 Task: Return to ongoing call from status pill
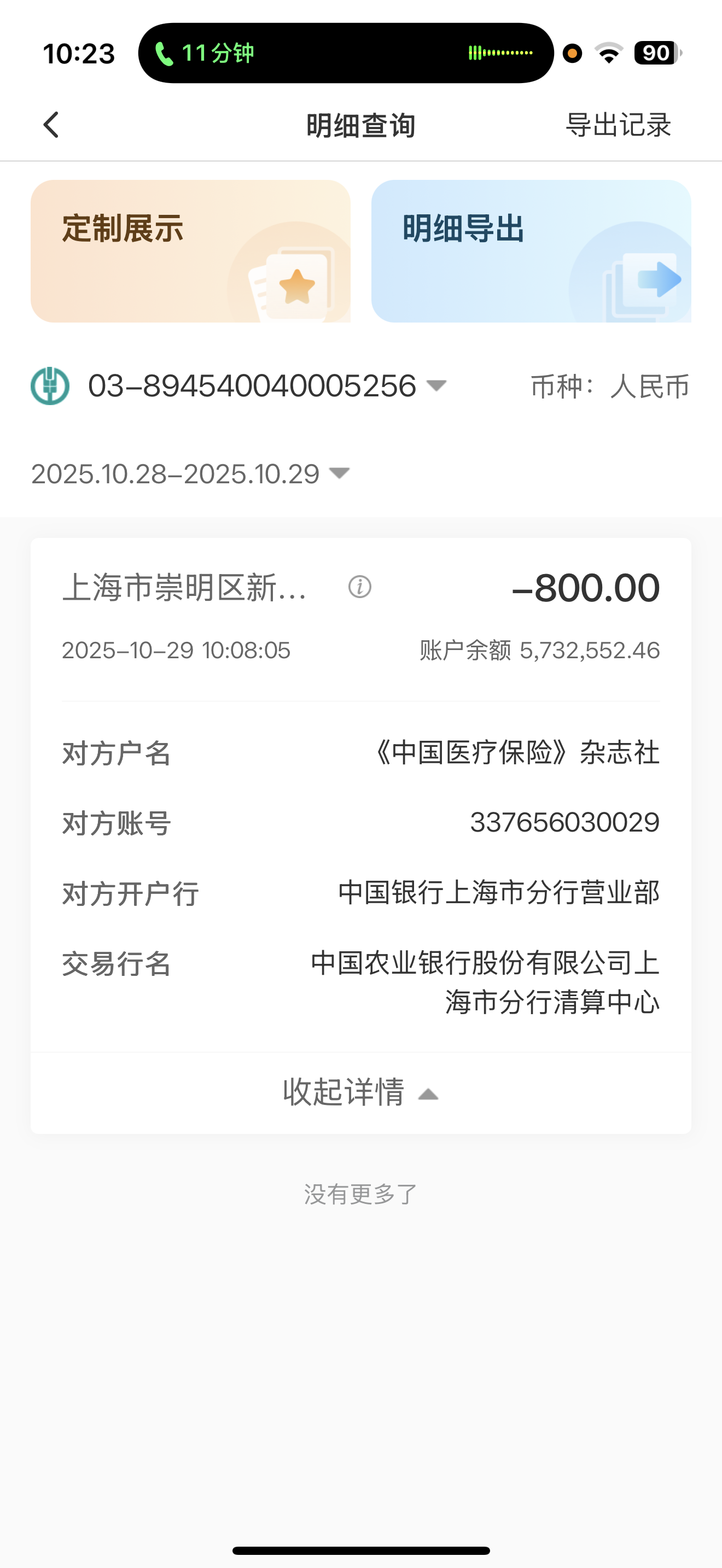(x=345, y=54)
